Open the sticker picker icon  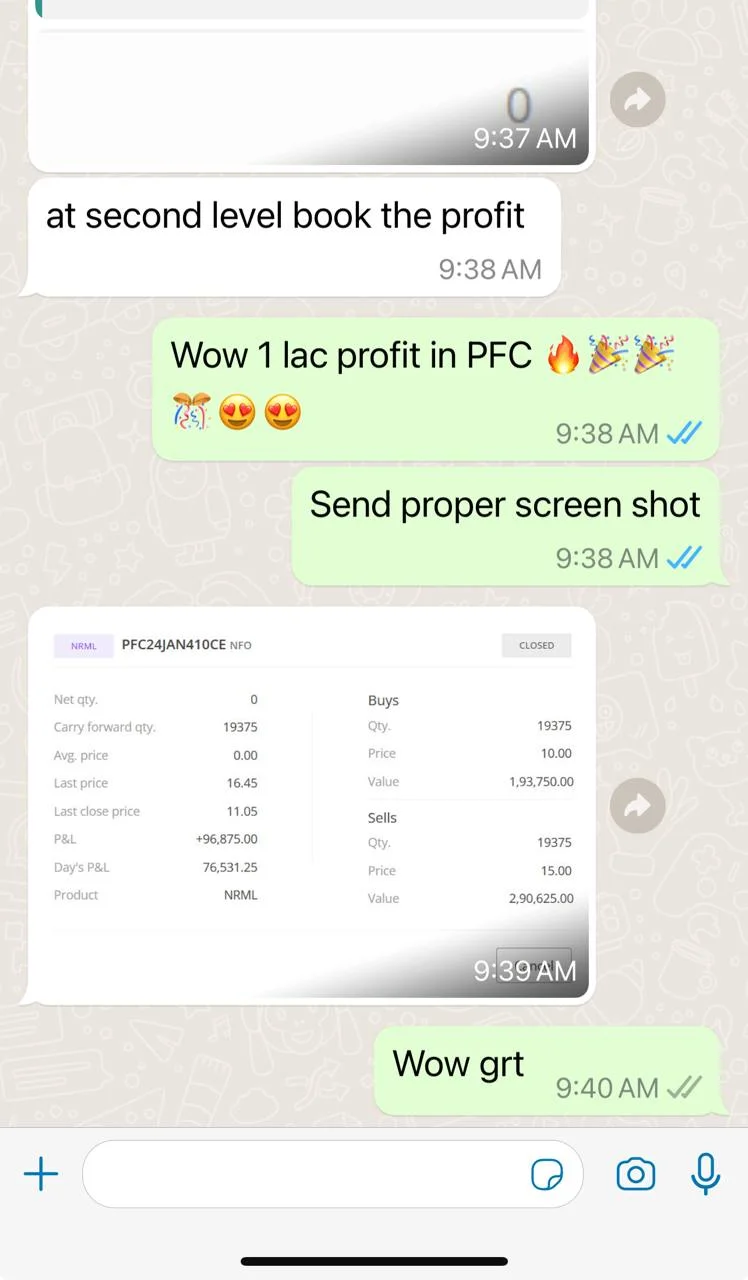tap(546, 1174)
